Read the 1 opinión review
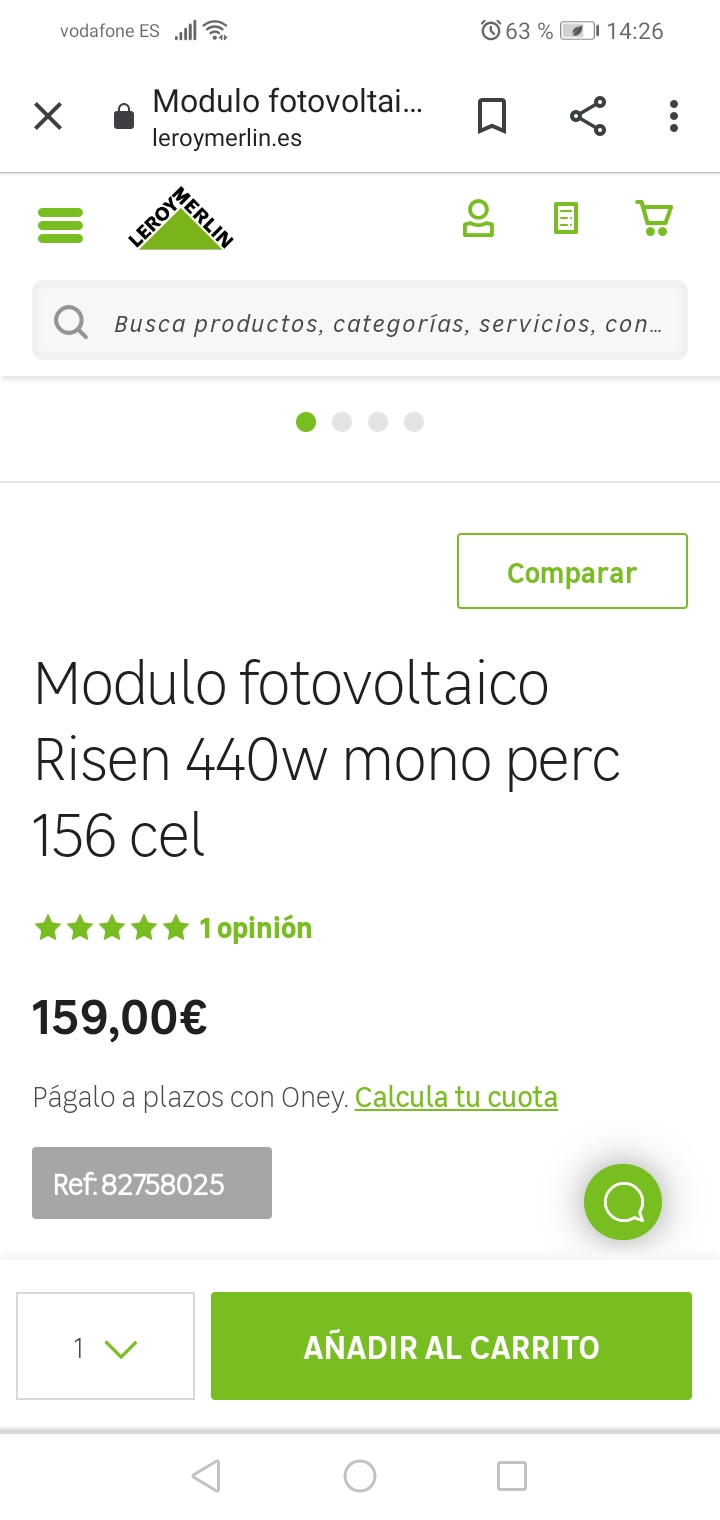Viewport: 720px width, 1520px height. point(255,929)
